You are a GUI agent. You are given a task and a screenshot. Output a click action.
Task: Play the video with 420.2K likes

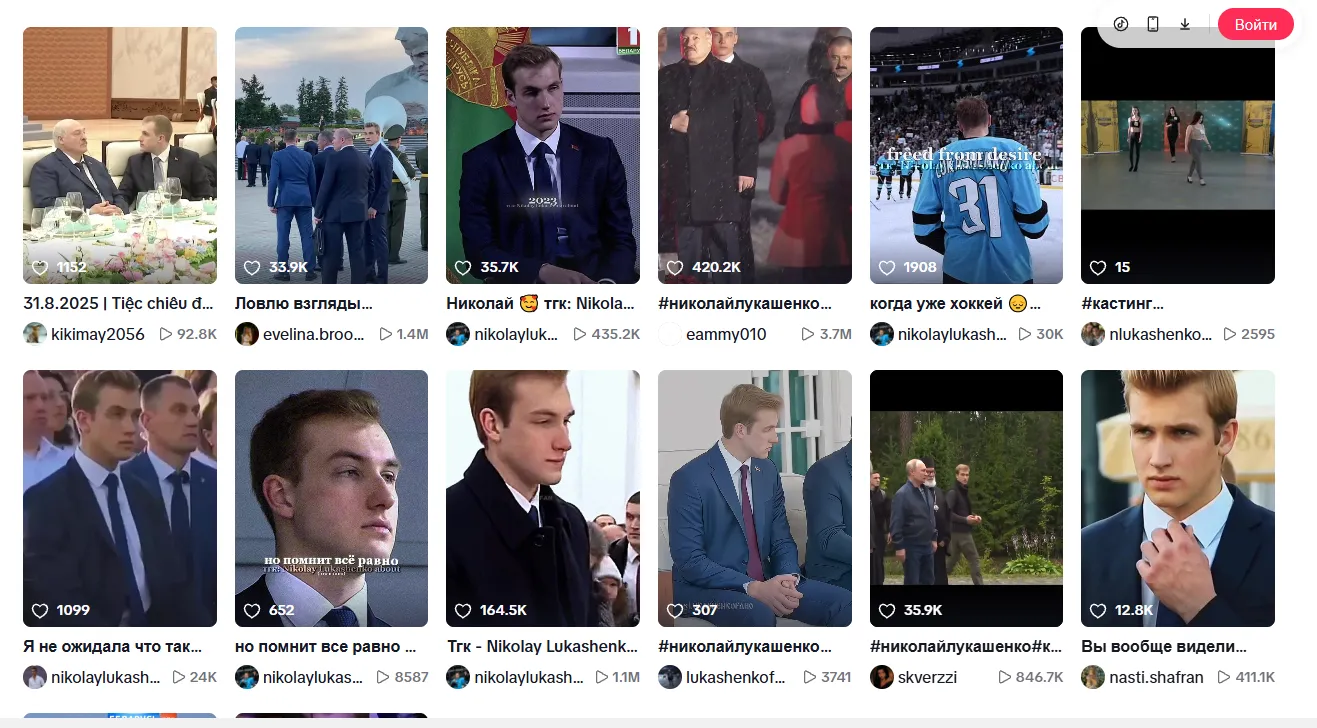(x=754, y=155)
